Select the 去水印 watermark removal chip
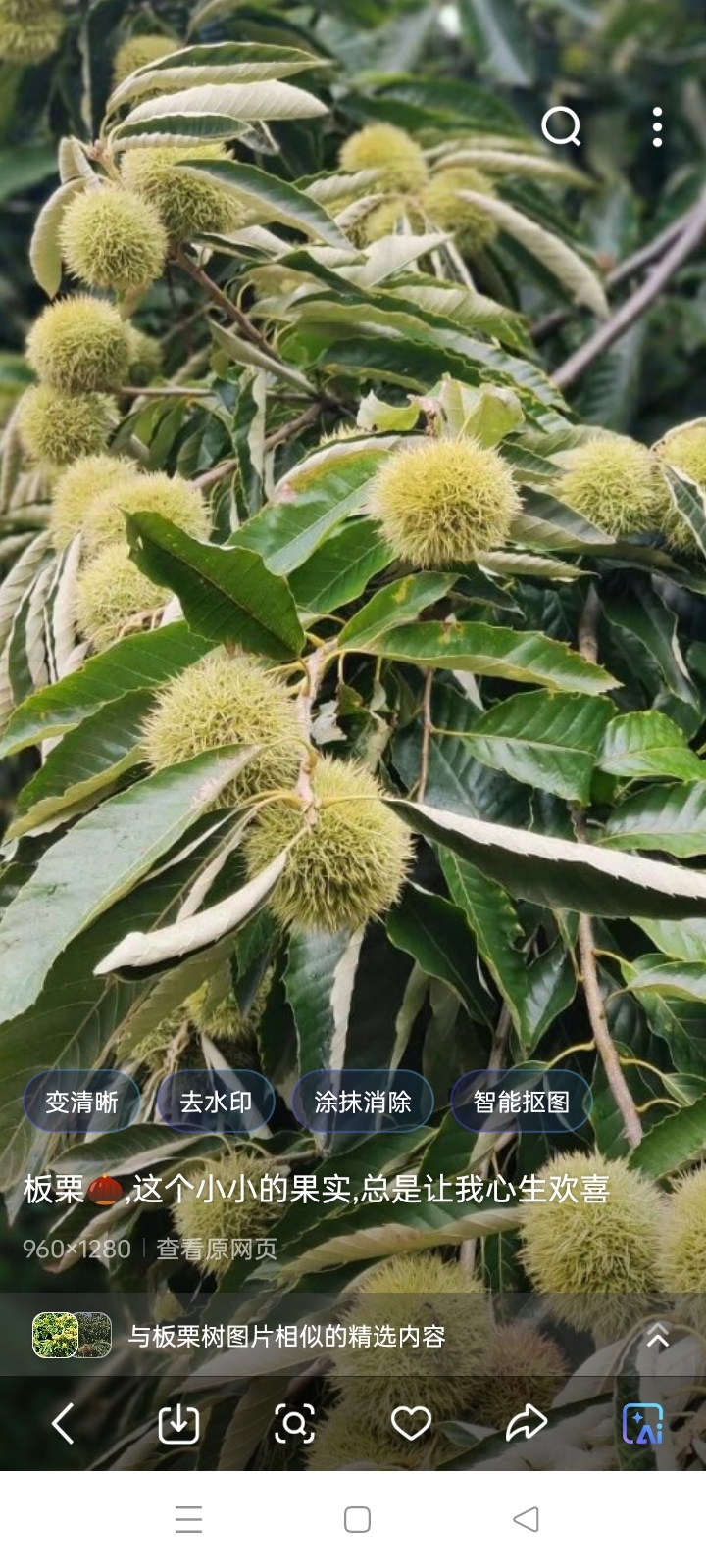This screenshot has width=706, height=1568. click(x=216, y=1102)
